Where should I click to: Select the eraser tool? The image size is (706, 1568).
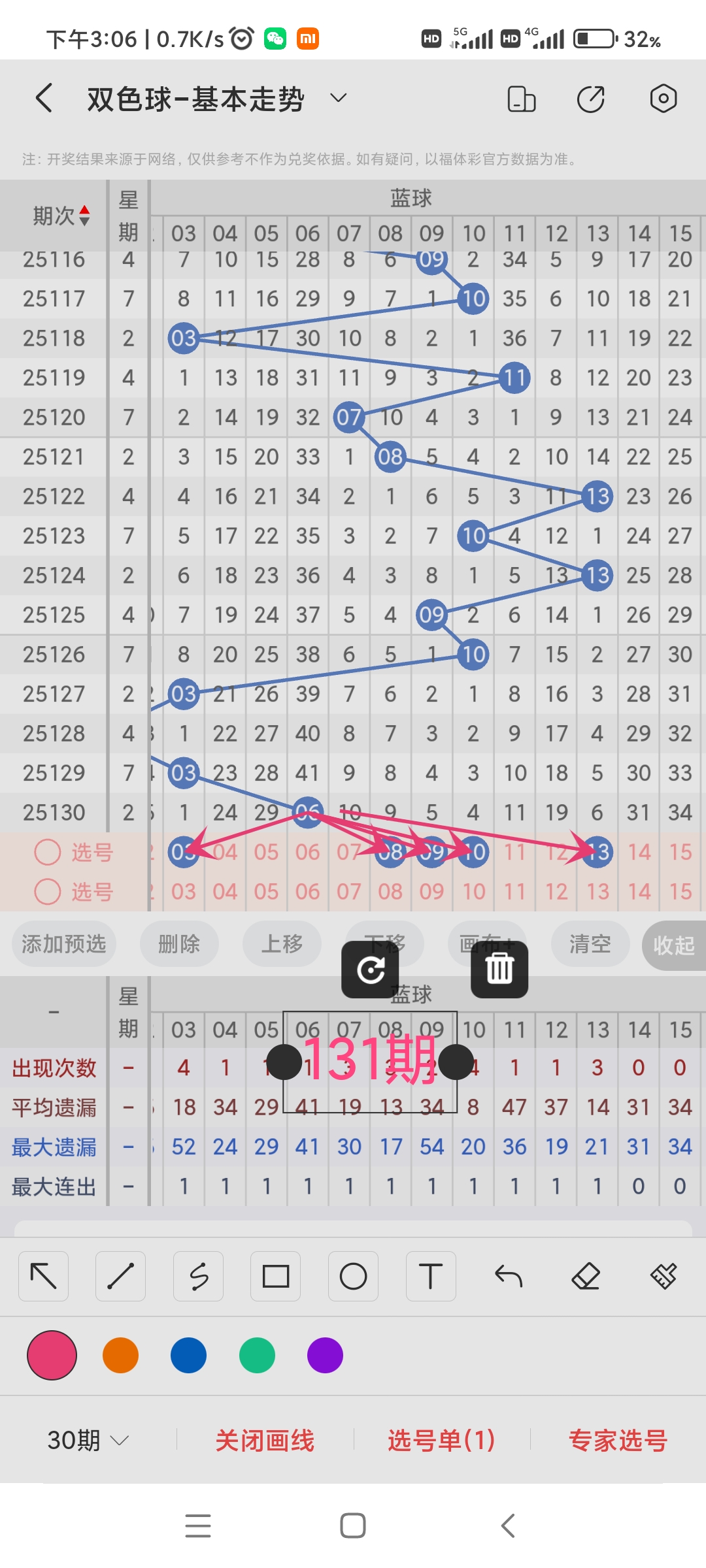click(x=586, y=1275)
